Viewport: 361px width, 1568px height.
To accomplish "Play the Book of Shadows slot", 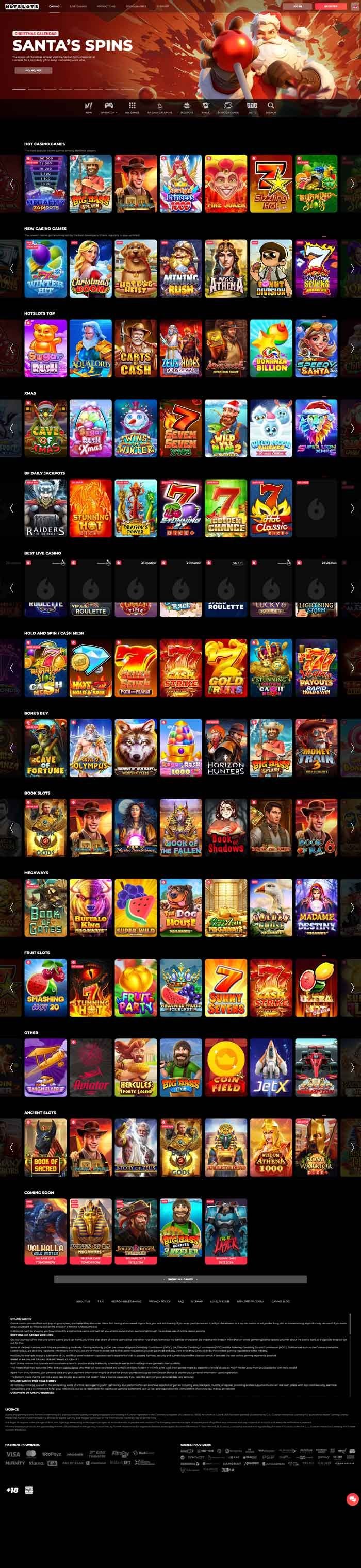I will click(226, 828).
